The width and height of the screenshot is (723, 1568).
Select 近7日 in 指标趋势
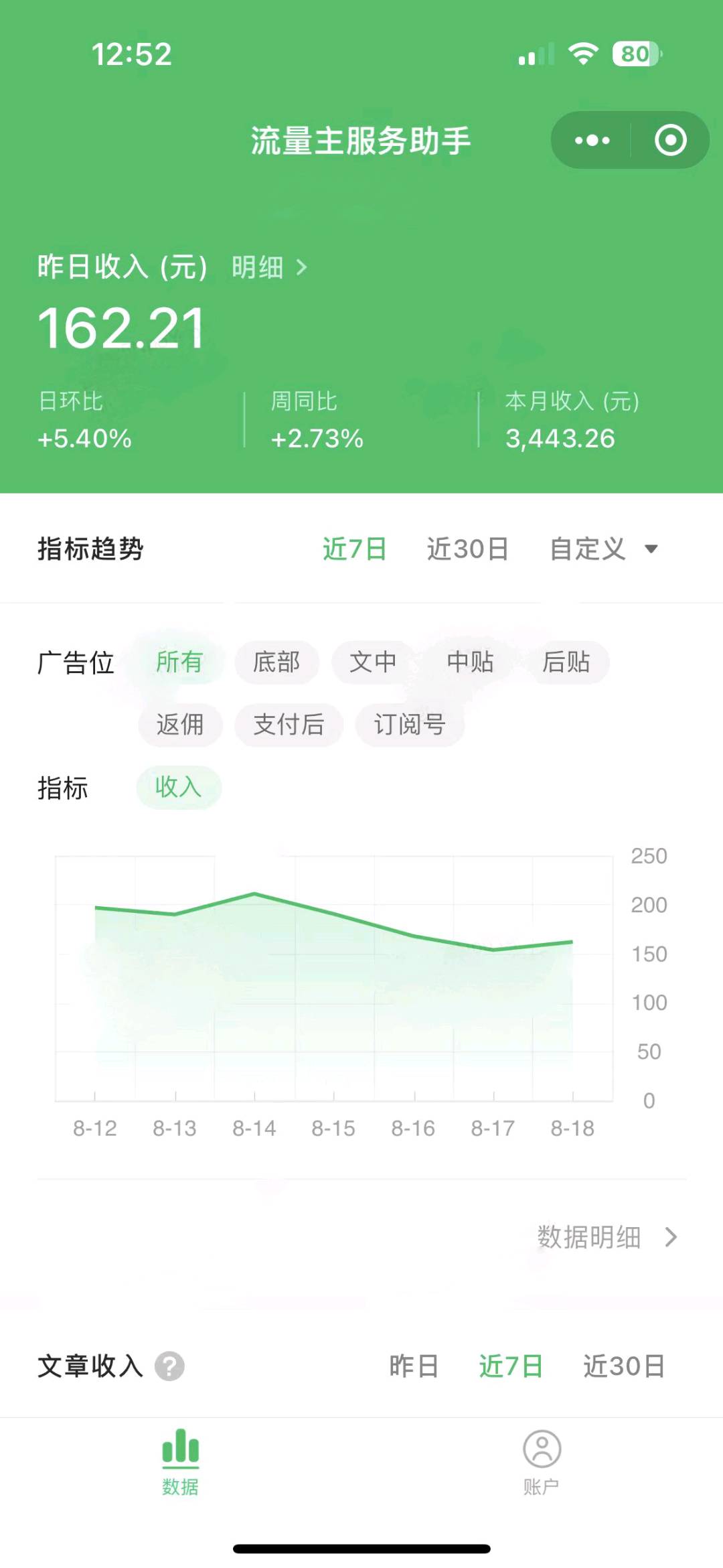point(354,549)
